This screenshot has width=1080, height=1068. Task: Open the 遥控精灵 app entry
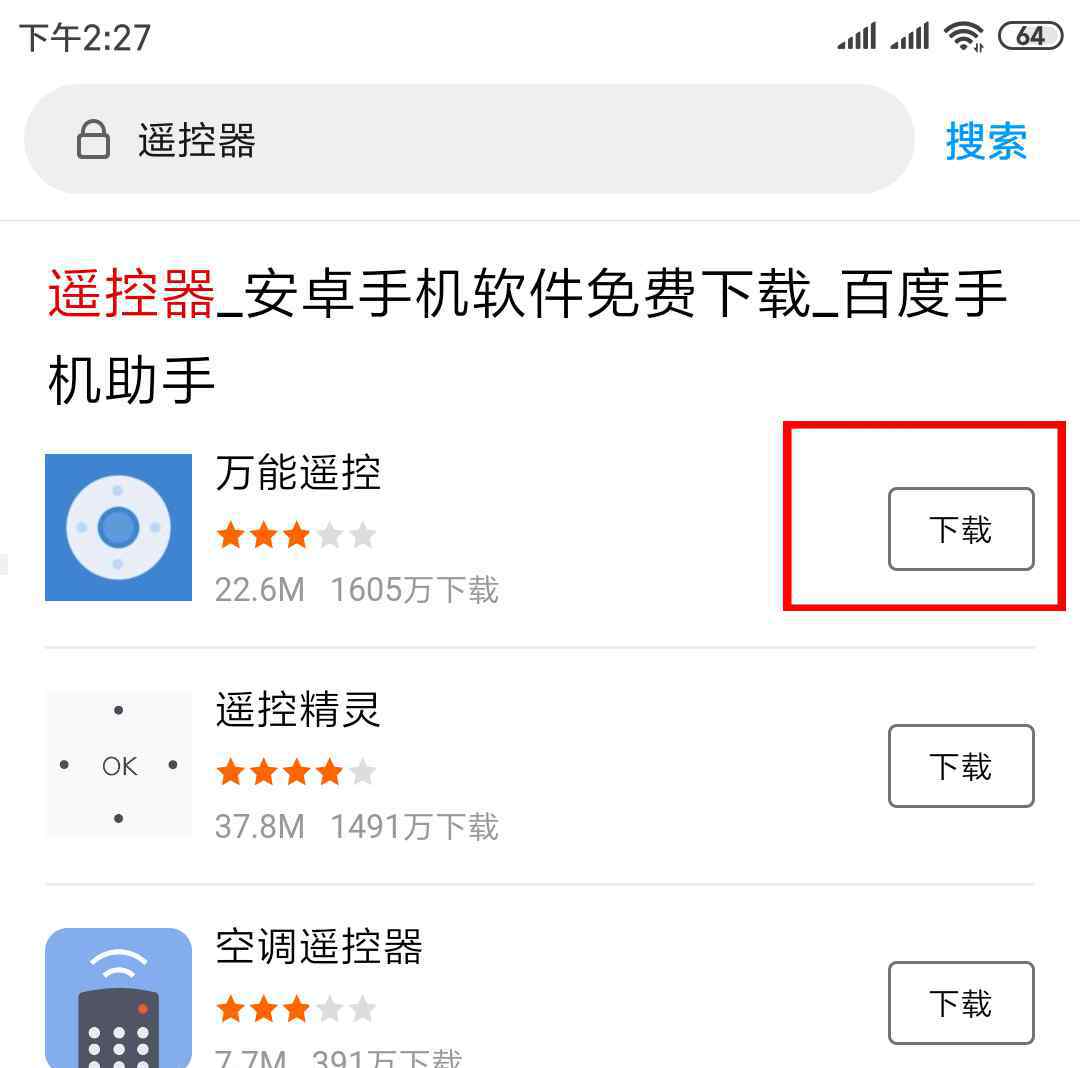tap(298, 711)
